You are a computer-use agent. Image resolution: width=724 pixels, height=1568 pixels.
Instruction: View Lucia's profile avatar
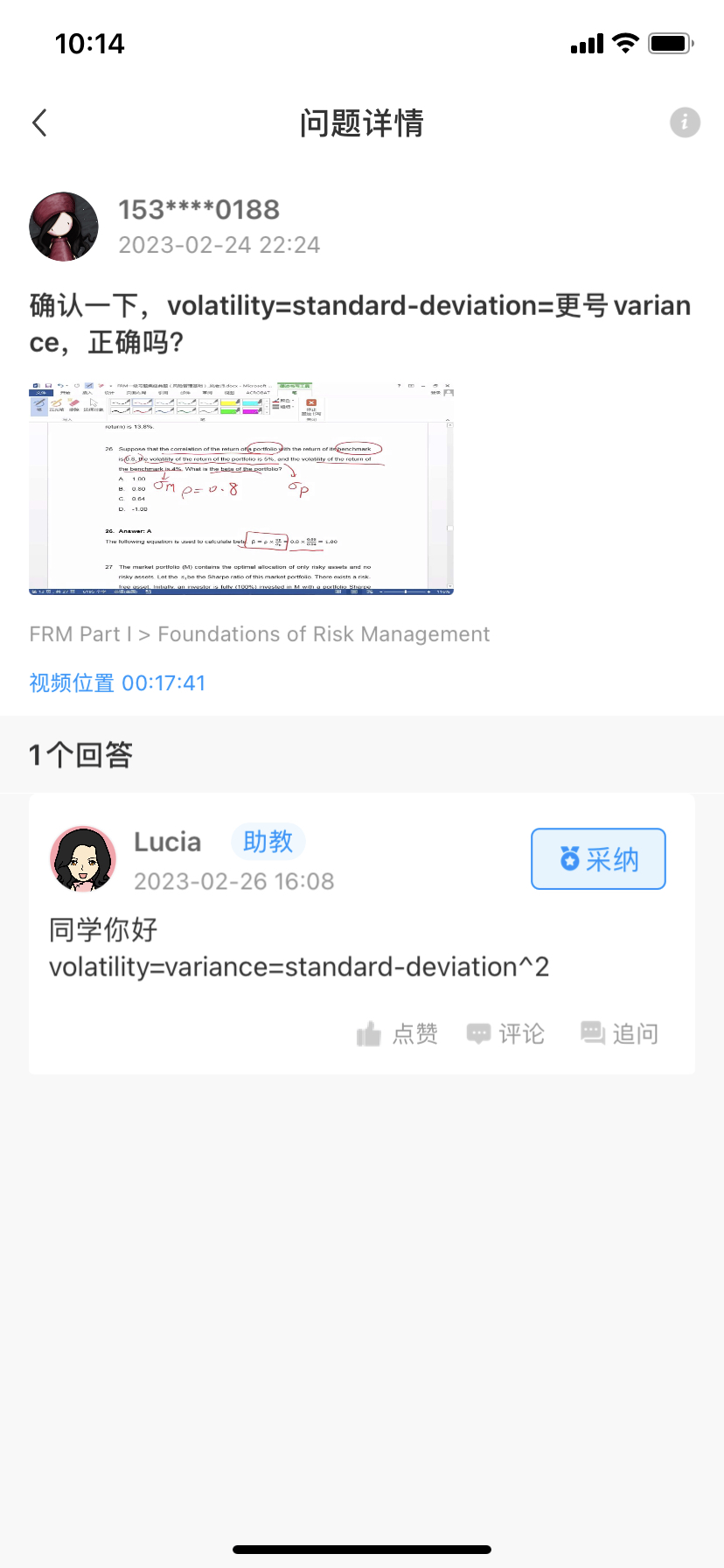(x=83, y=859)
